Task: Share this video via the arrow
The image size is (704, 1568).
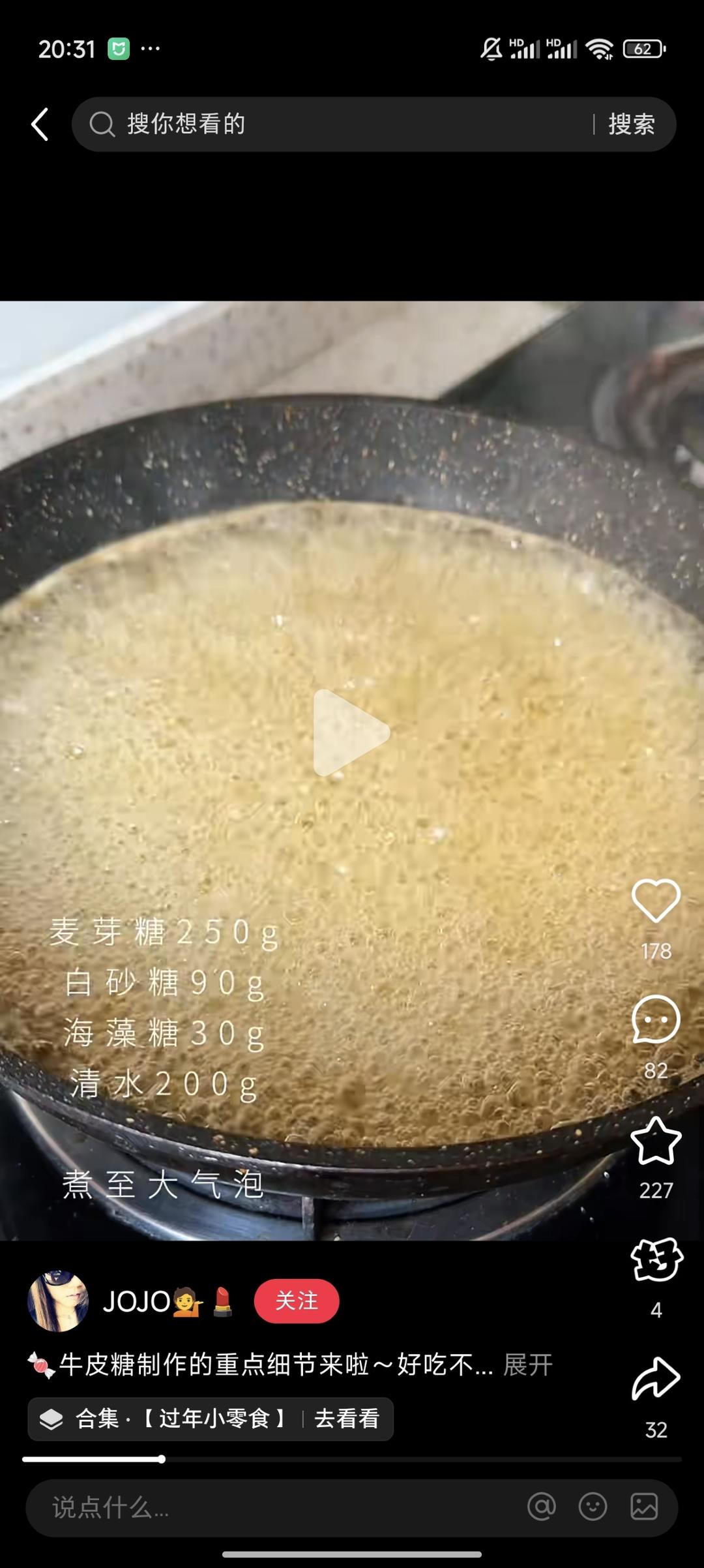Action: click(656, 1379)
